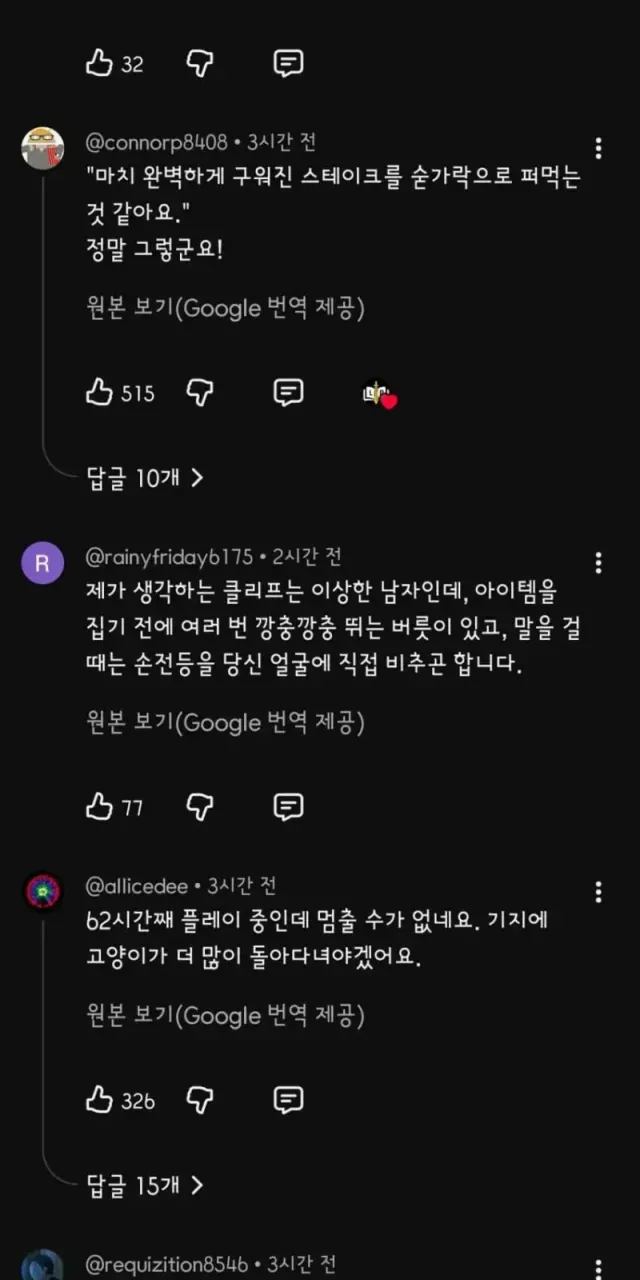Screen dimensions: 640x1280
Task: Expand the 답글 15개 replies
Action: [x=145, y=1185]
